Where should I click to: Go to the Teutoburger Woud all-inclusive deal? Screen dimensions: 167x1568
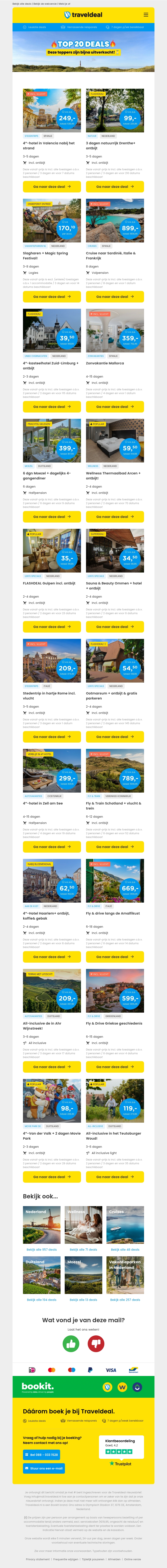(115, 1177)
